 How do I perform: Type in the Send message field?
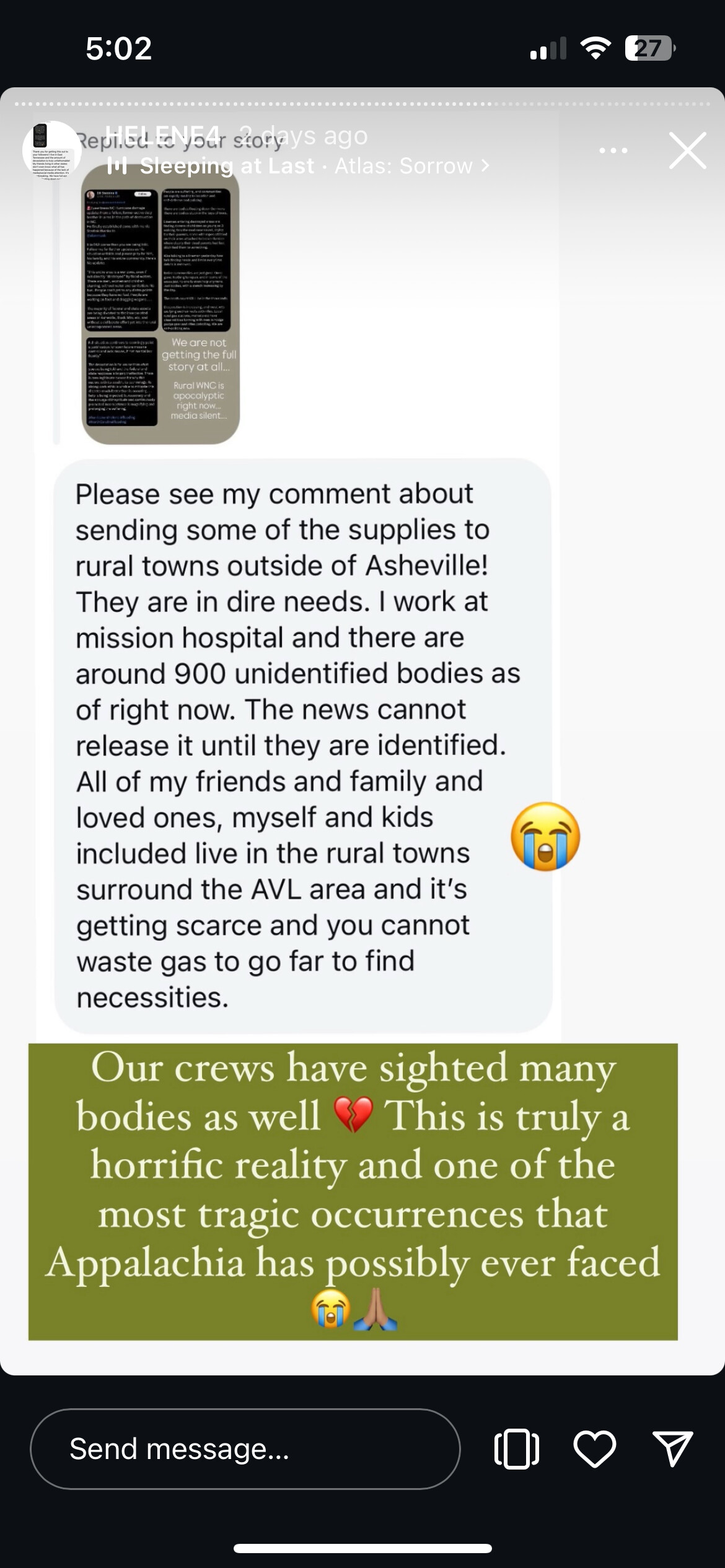(x=245, y=1449)
